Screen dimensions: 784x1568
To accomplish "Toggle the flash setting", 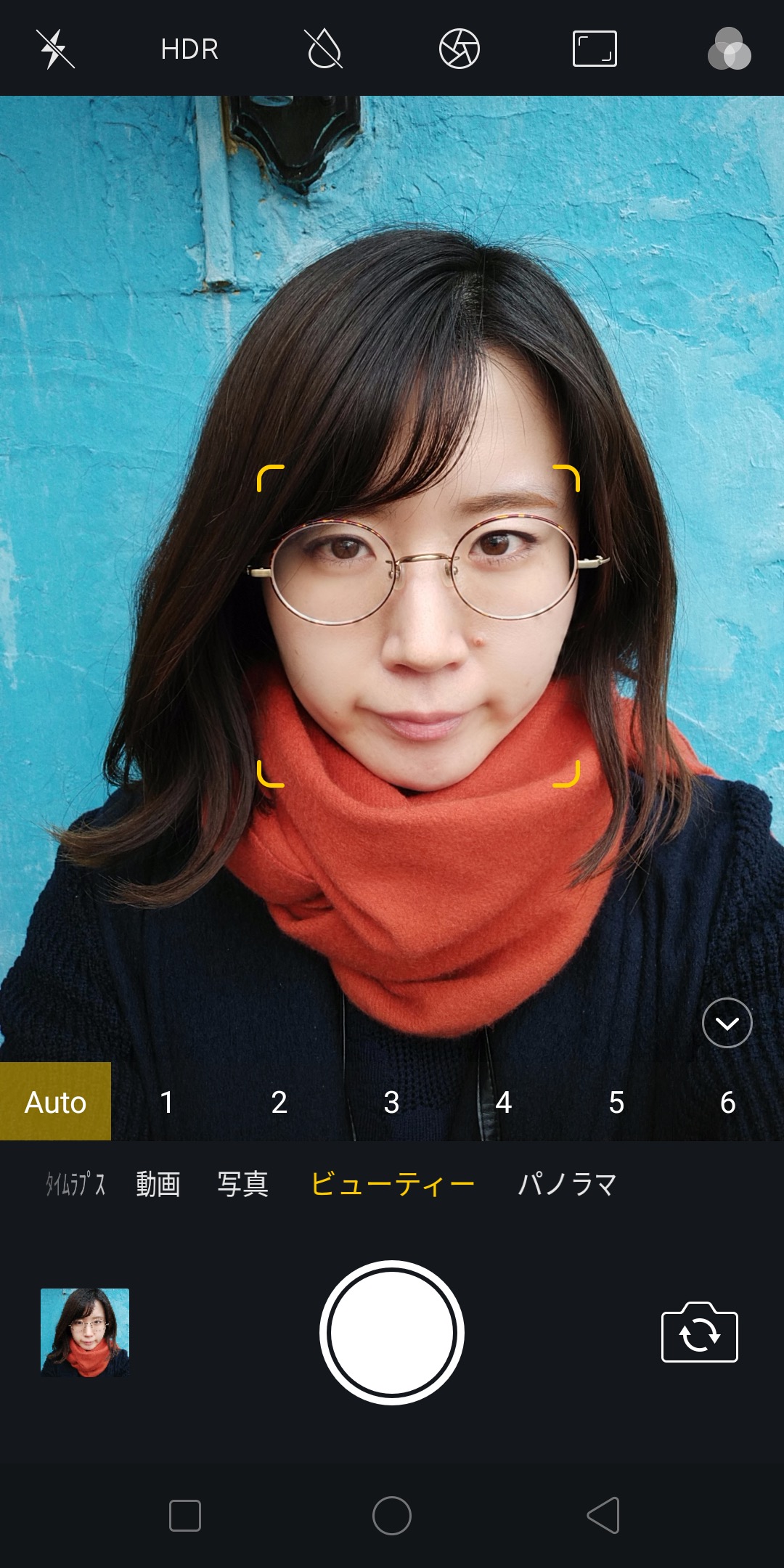I will pos(55,49).
